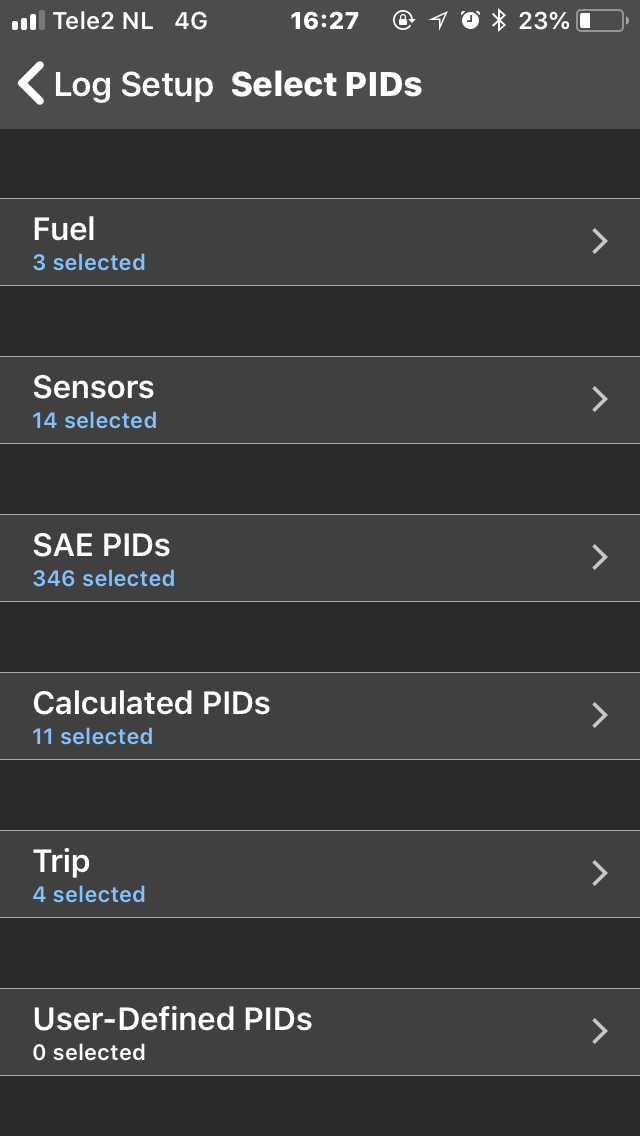Open the Fuel PID category

[320, 242]
